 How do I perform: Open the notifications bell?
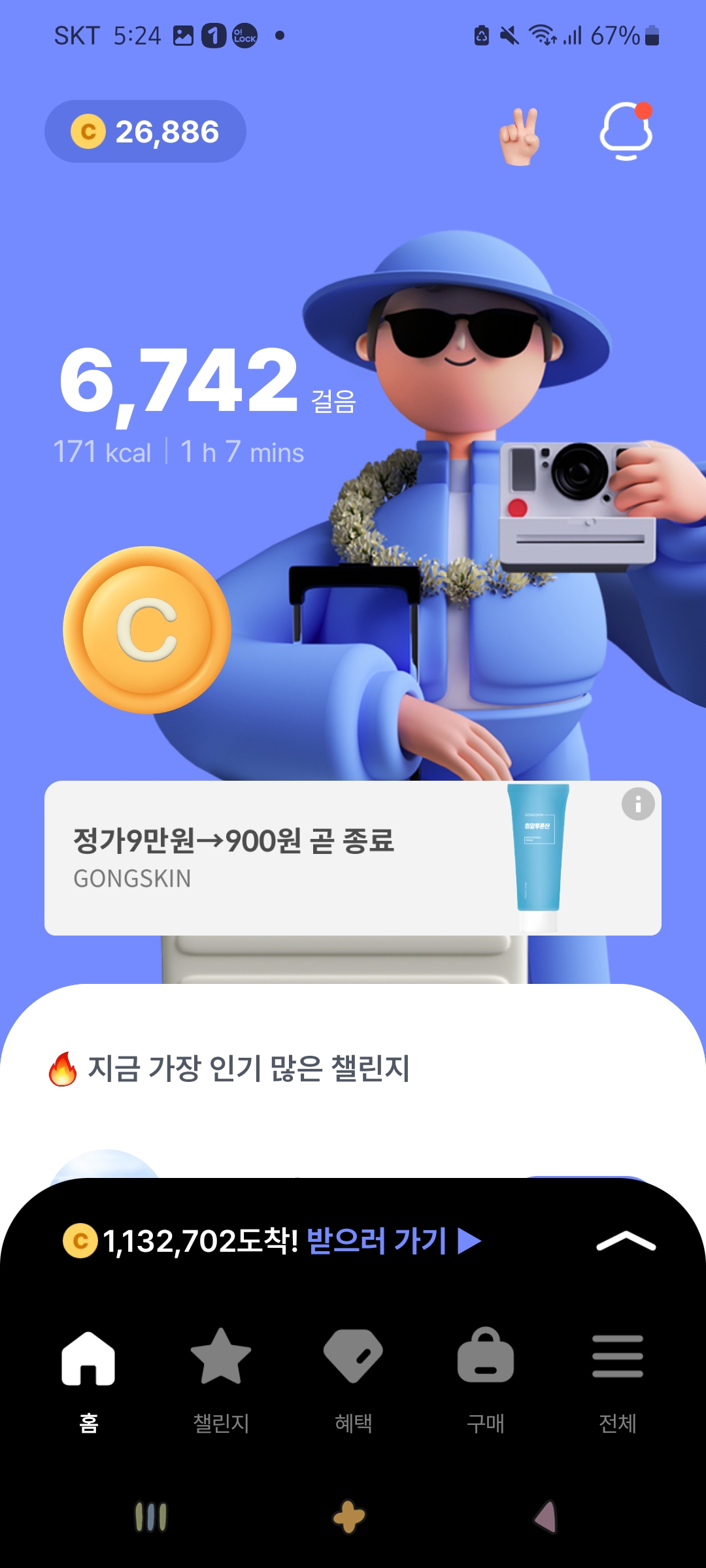(626, 131)
